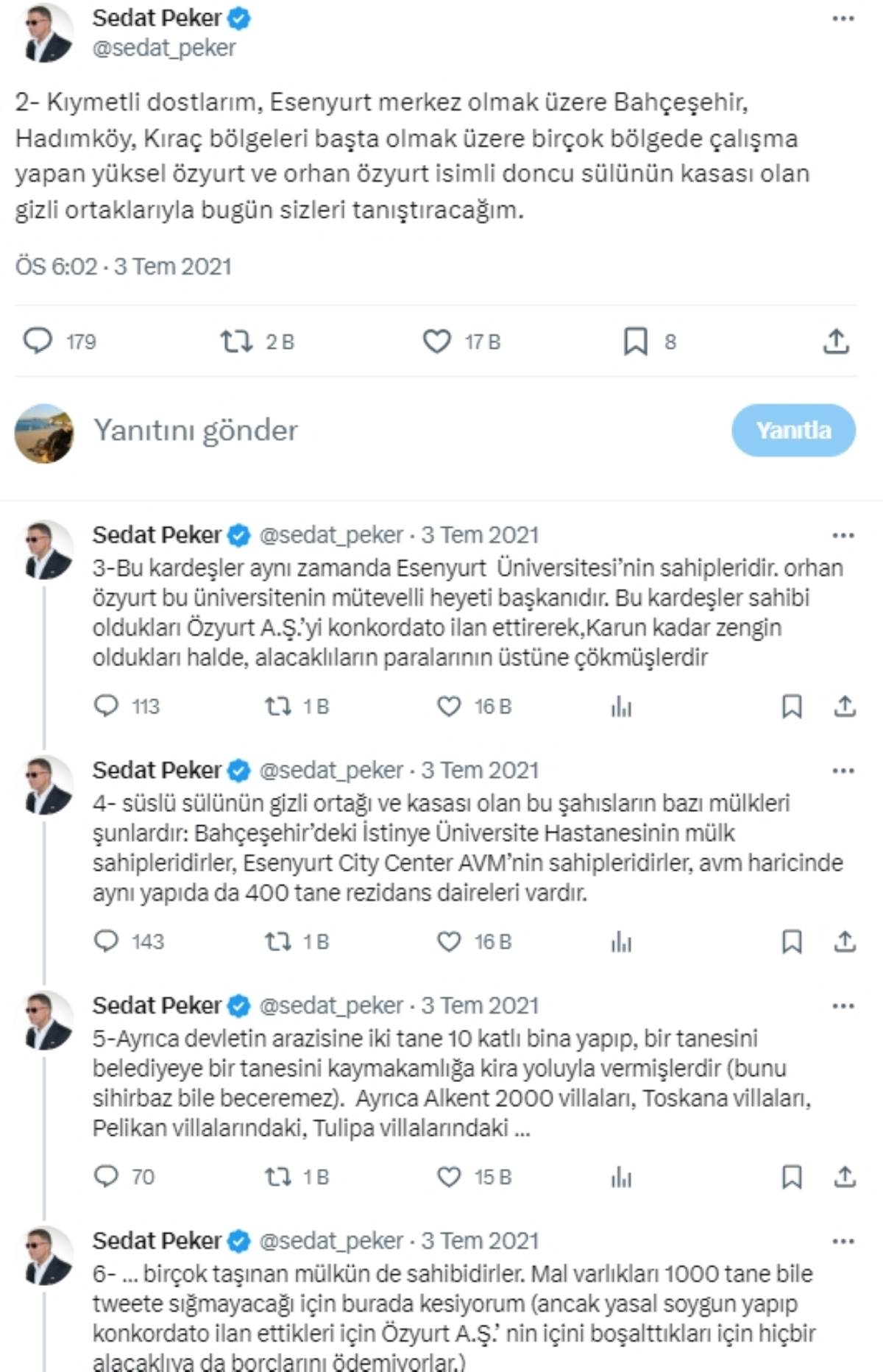Tap the Yanıtla button
Screen dimensions: 883x1372
tap(793, 431)
